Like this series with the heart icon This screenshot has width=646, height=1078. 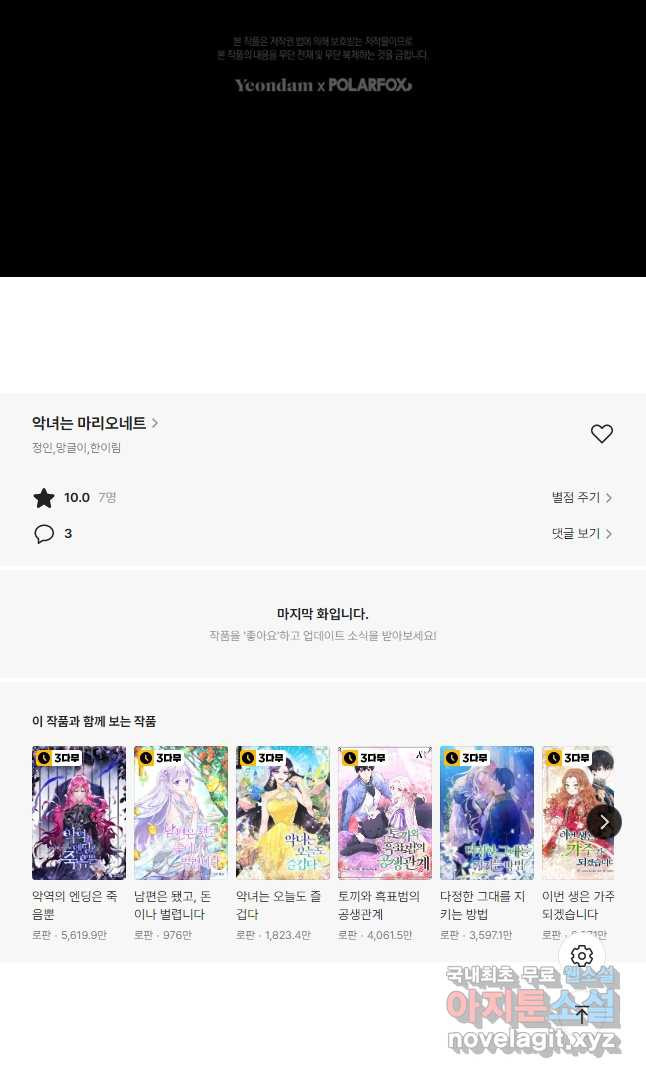click(x=601, y=434)
